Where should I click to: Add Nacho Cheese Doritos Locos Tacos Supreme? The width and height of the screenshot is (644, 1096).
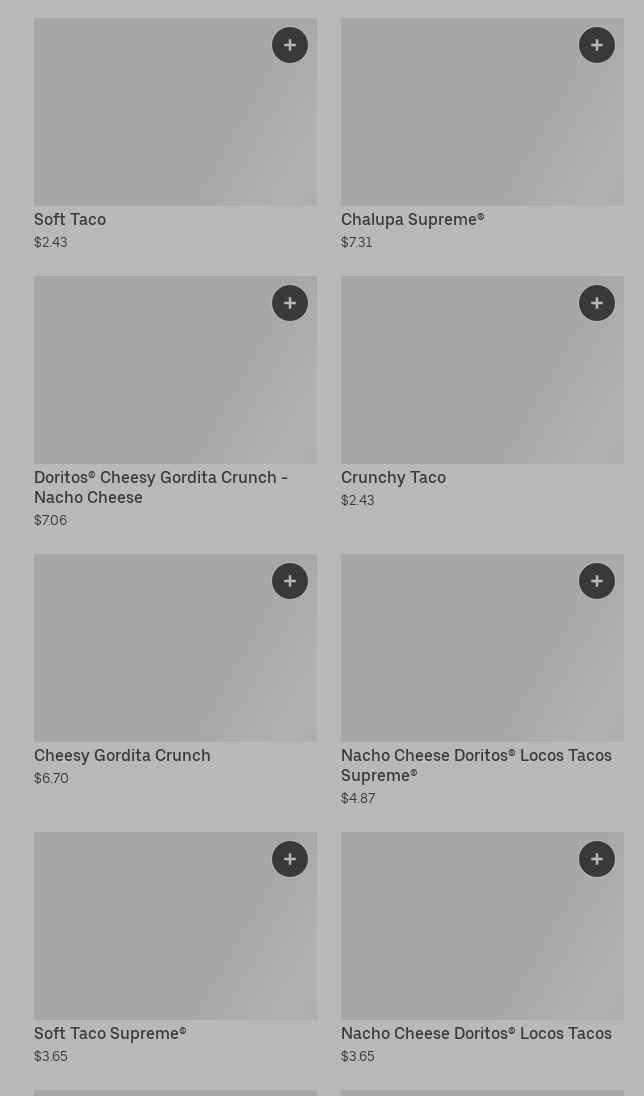click(x=597, y=581)
